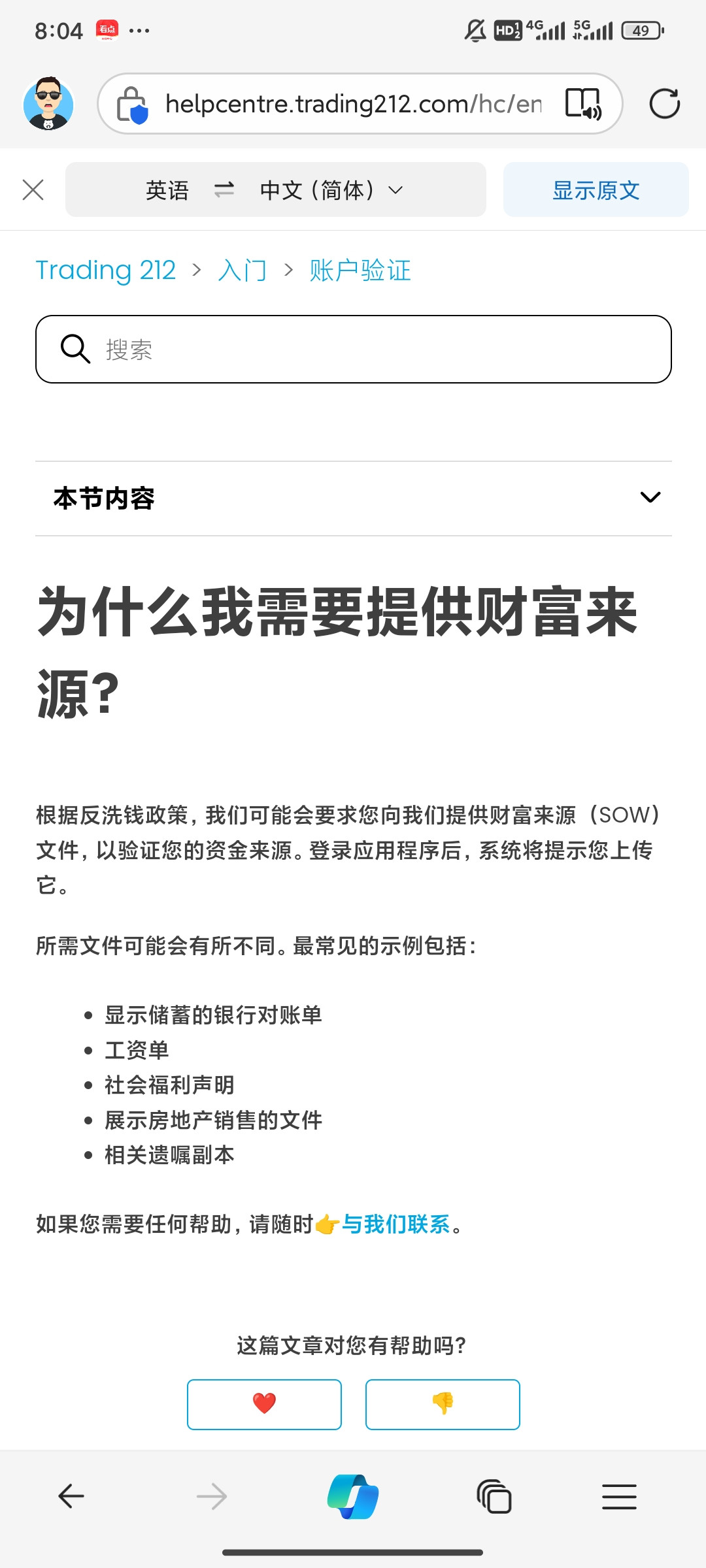Select 显示原文 to show original text
This screenshot has width=706, height=1568.
click(596, 189)
